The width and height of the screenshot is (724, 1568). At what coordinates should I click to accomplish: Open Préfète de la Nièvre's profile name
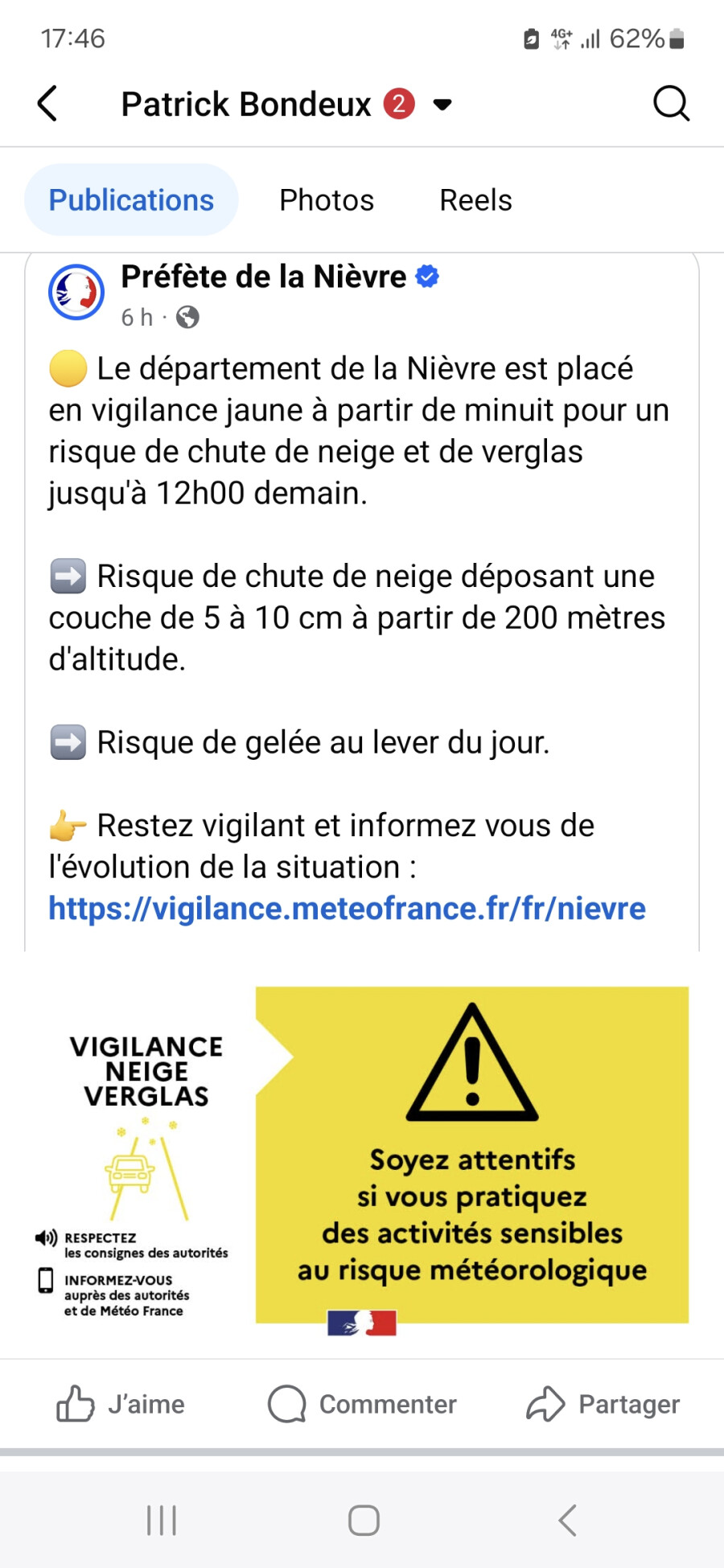click(264, 277)
